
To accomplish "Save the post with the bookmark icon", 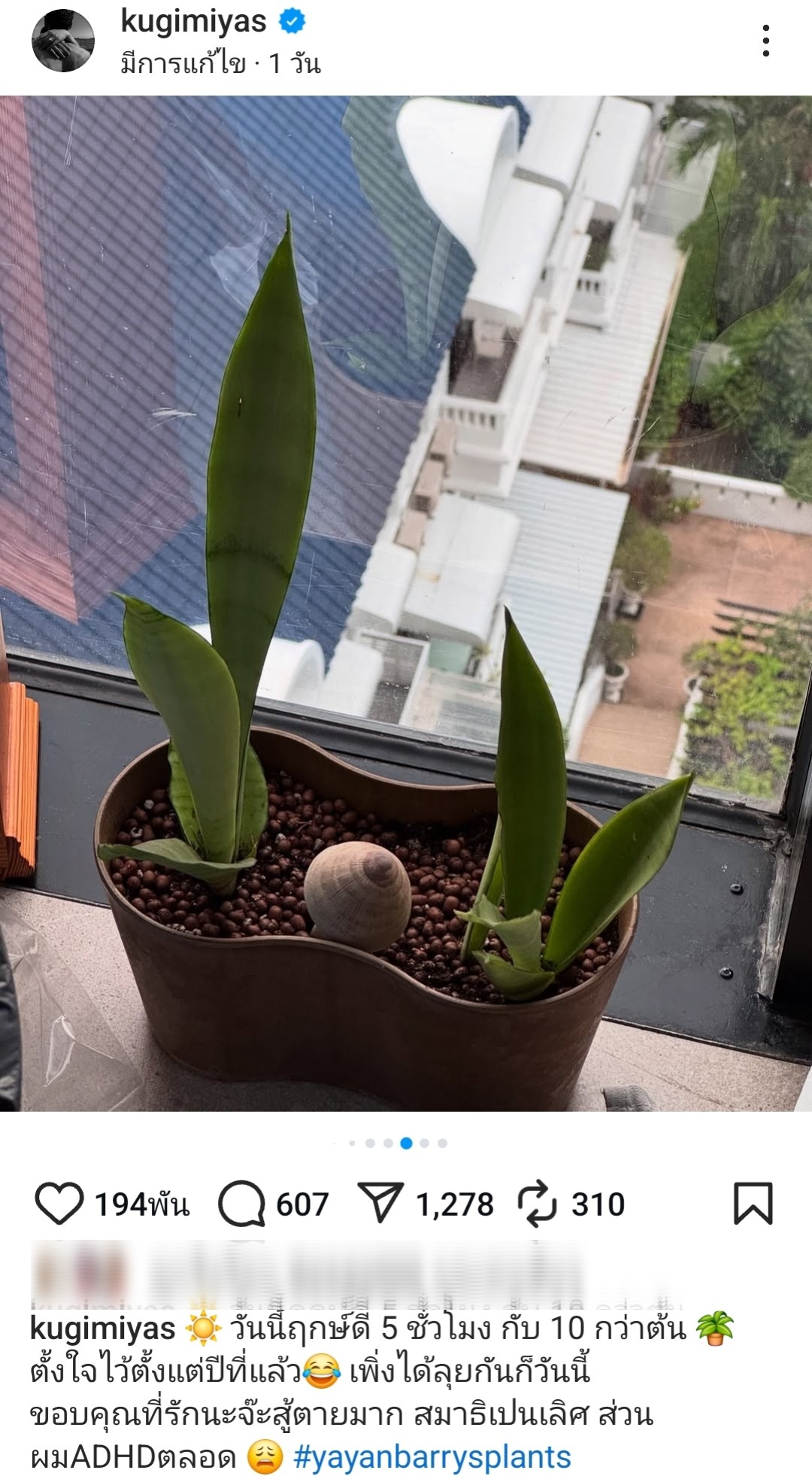I will pos(753,1204).
